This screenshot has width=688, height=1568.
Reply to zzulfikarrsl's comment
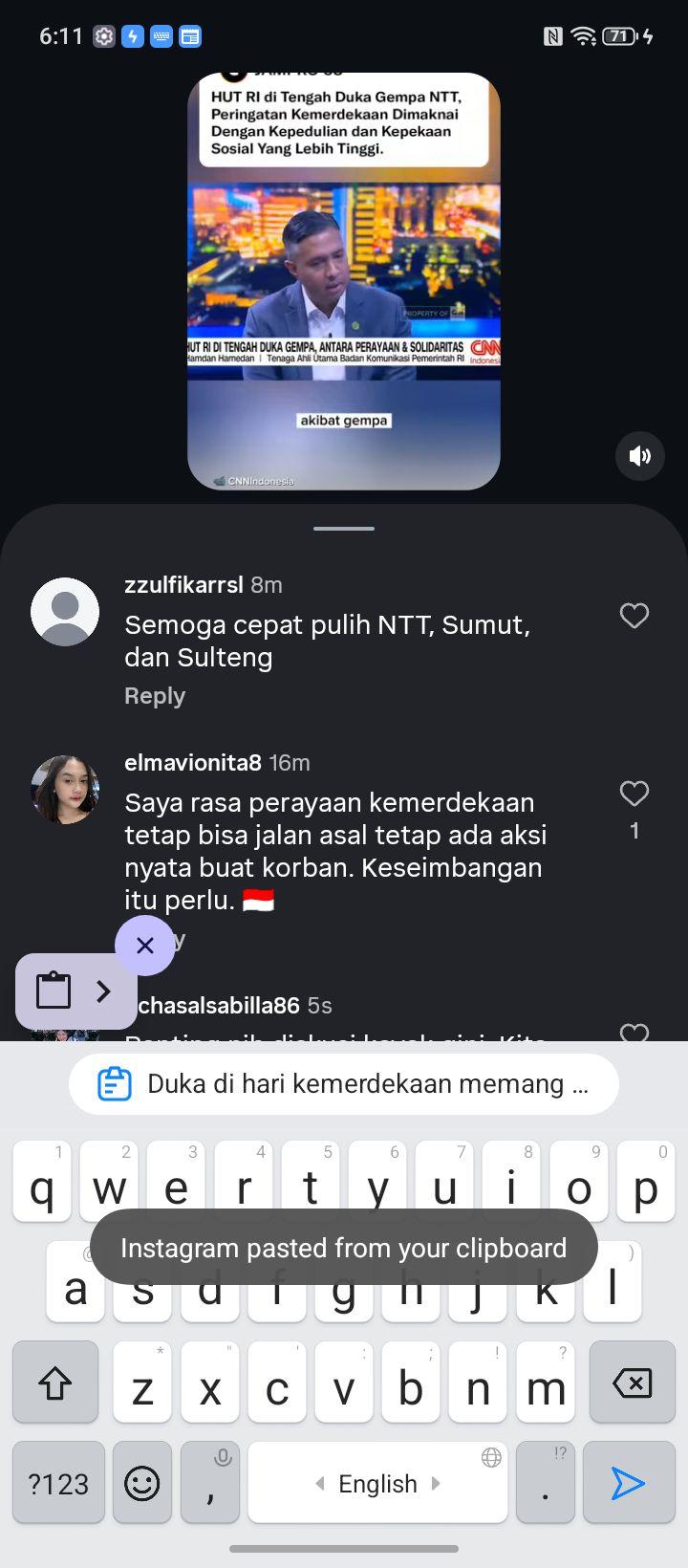pos(155,696)
